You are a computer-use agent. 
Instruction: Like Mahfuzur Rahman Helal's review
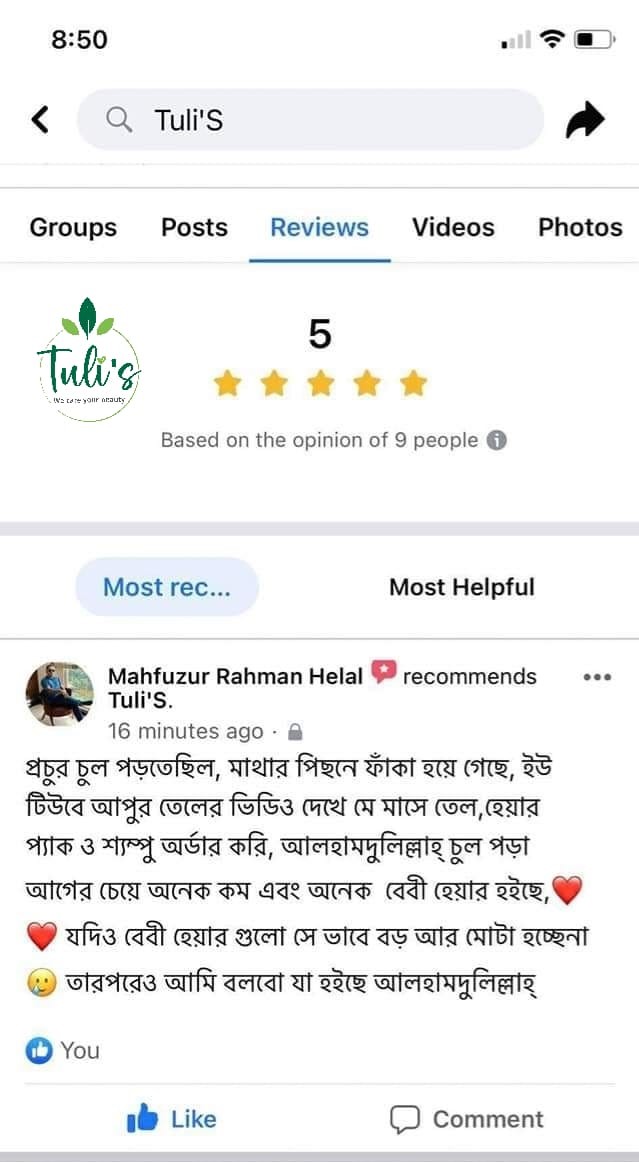pos(172,1119)
